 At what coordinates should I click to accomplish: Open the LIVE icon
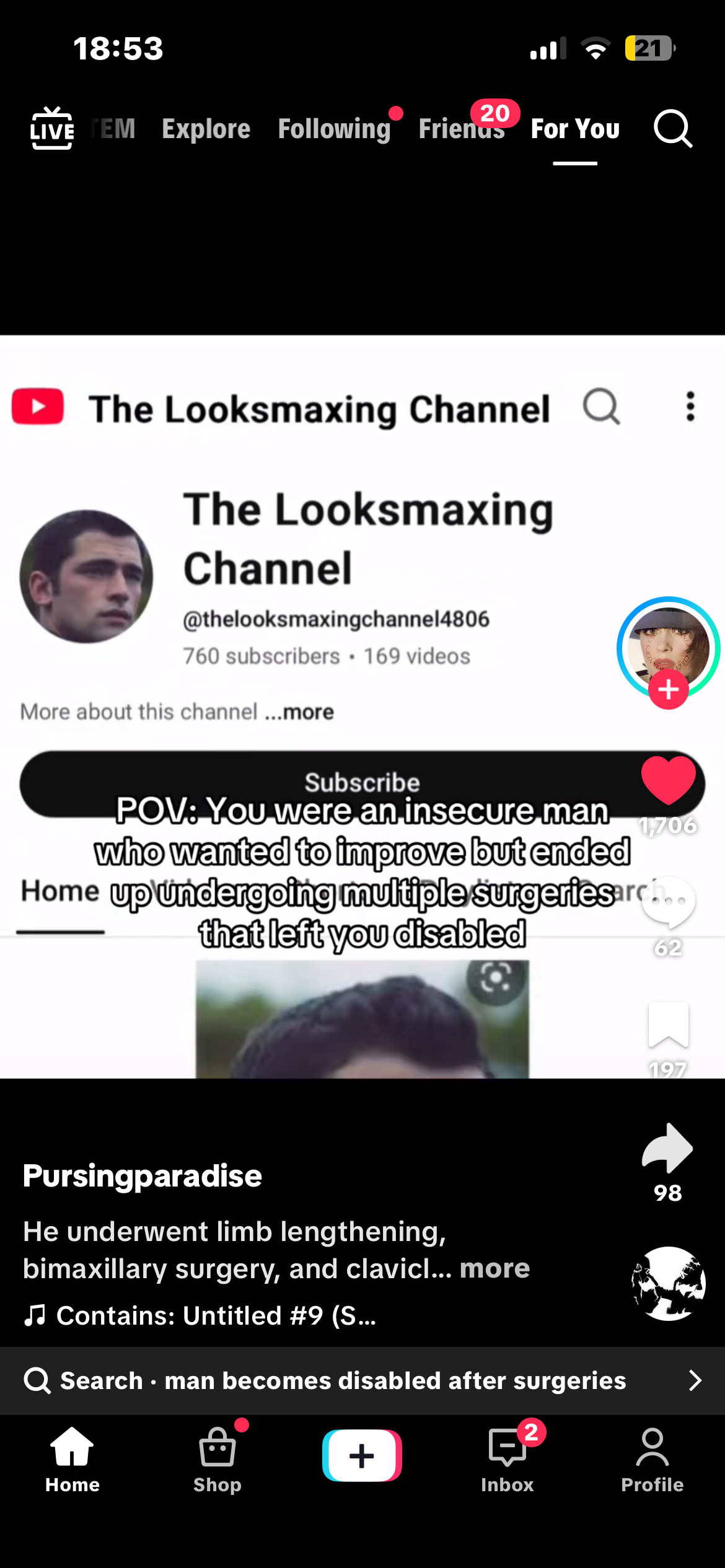click(52, 129)
